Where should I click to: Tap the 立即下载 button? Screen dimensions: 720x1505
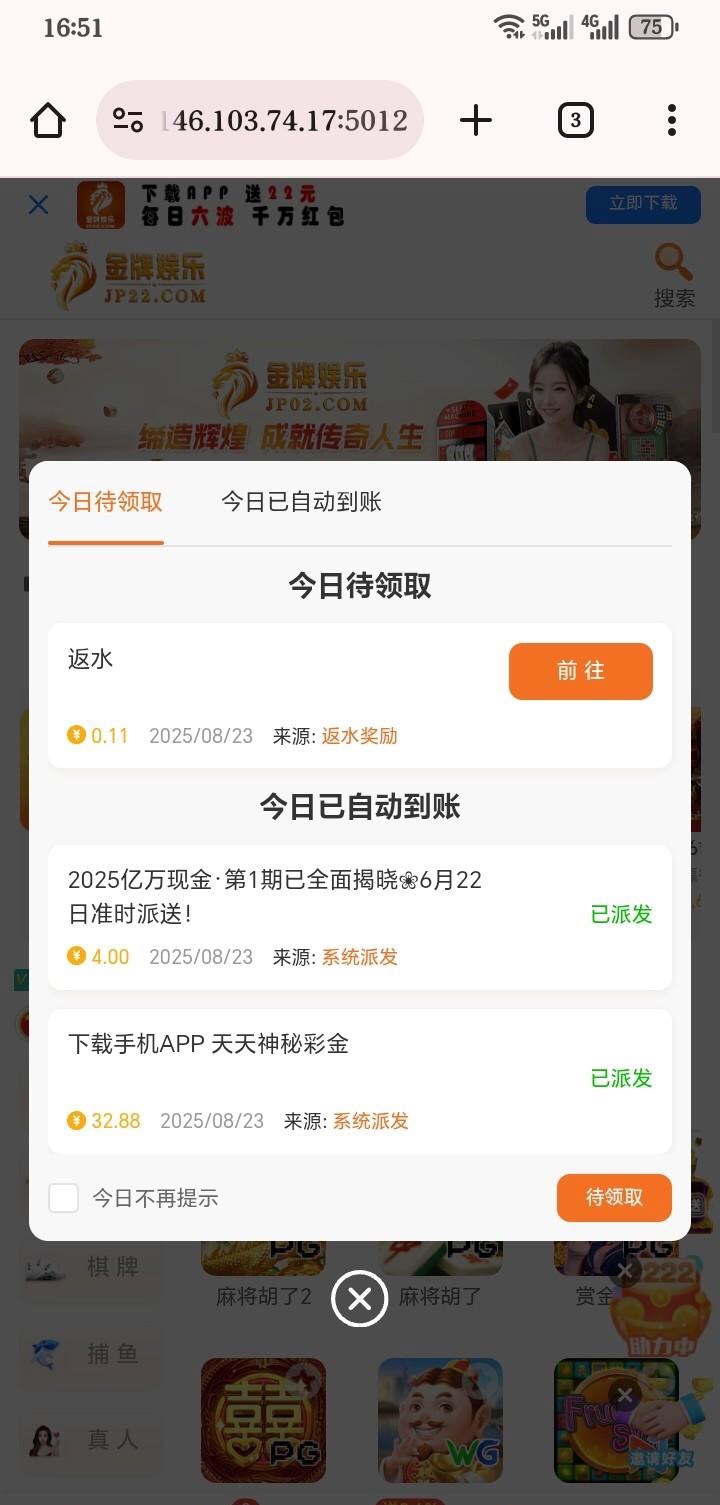point(642,203)
